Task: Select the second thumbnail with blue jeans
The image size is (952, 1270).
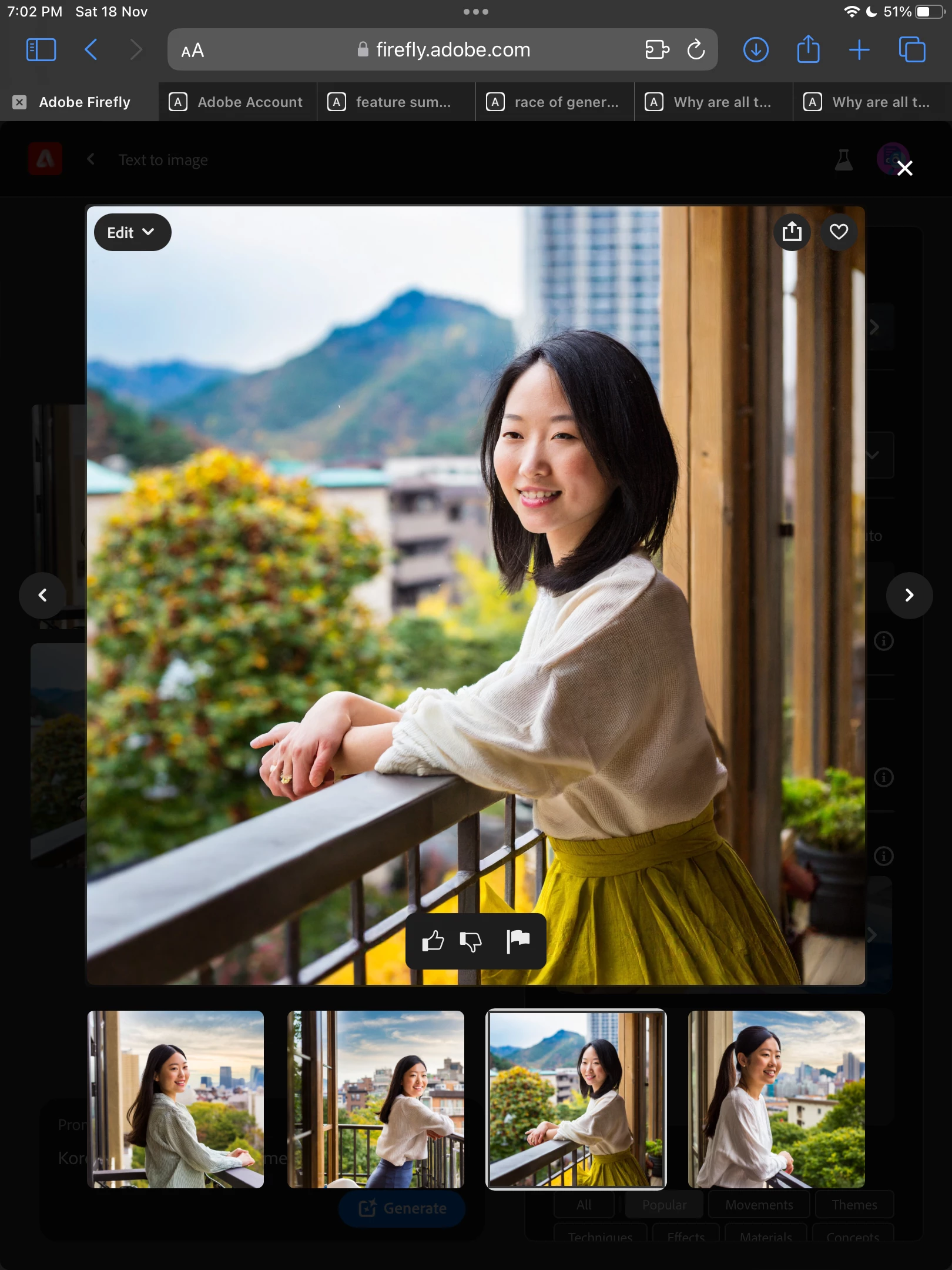Action: 376,1099
